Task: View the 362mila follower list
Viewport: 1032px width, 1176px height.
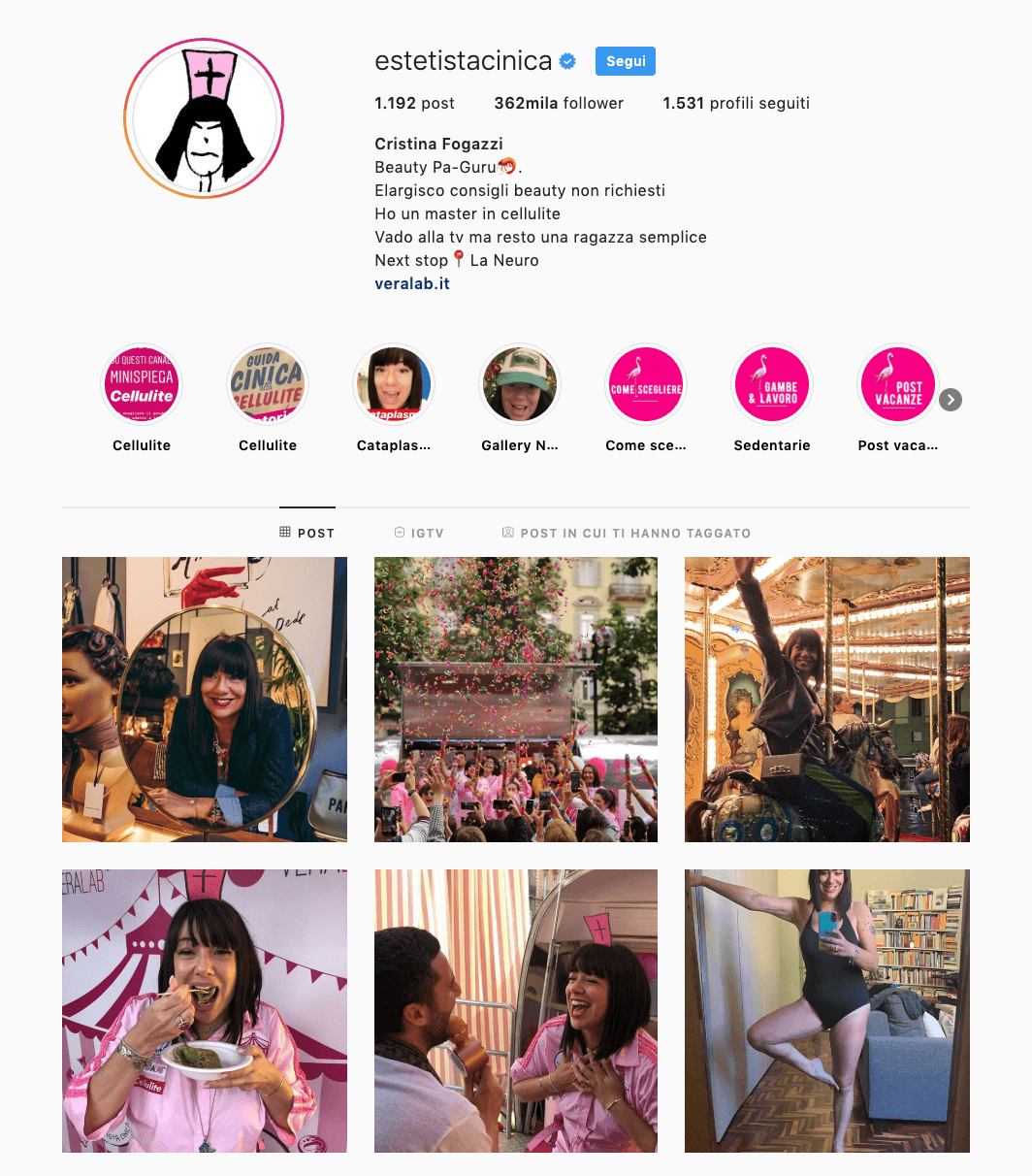Action: tap(559, 103)
